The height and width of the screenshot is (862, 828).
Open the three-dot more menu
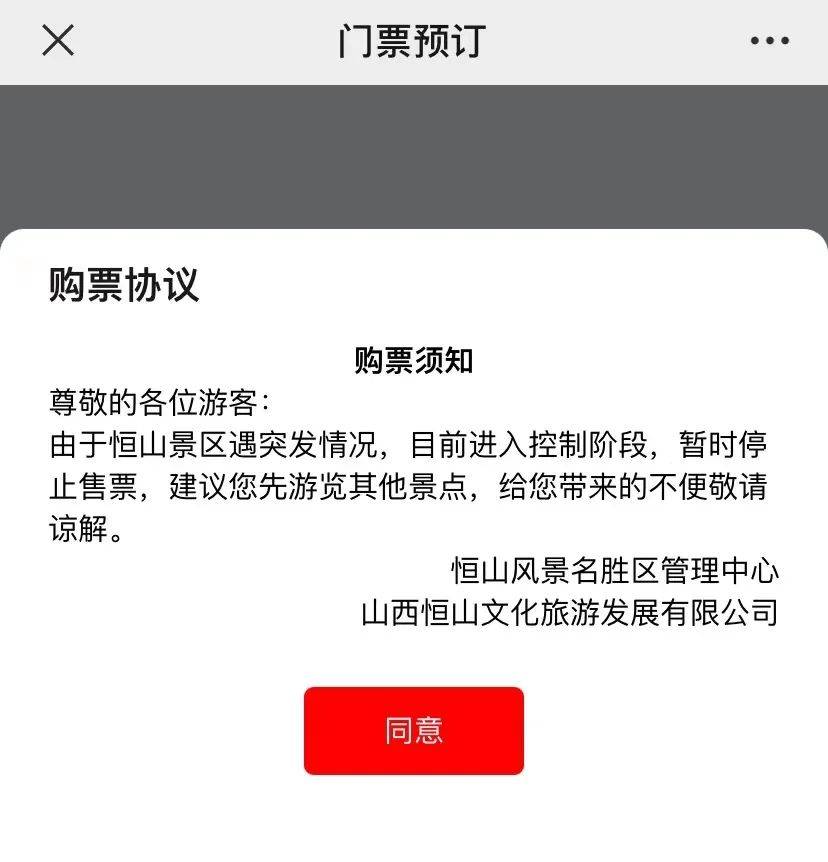click(x=769, y=41)
